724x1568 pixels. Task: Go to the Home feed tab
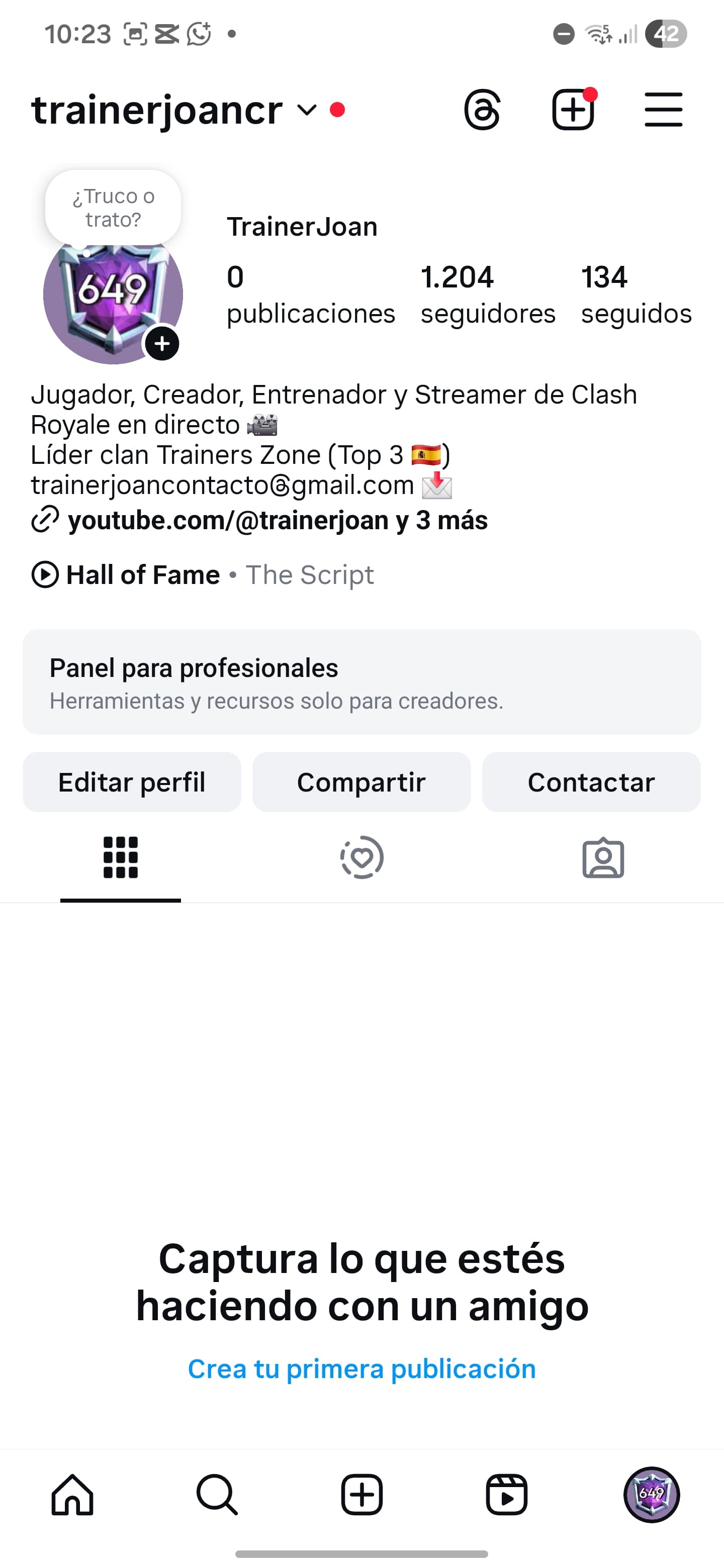(x=72, y=1494)
